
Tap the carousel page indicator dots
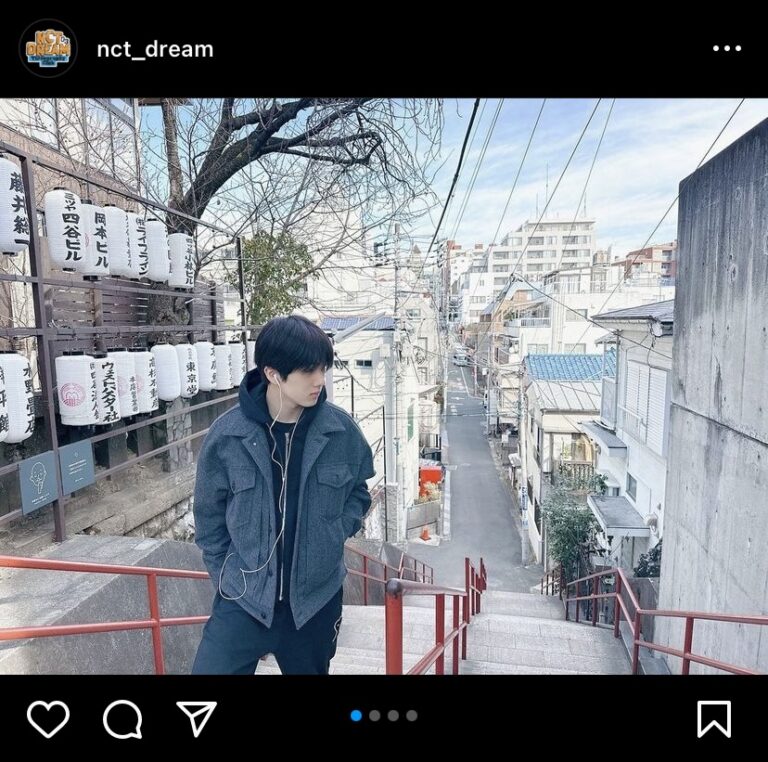coord(384,715)
